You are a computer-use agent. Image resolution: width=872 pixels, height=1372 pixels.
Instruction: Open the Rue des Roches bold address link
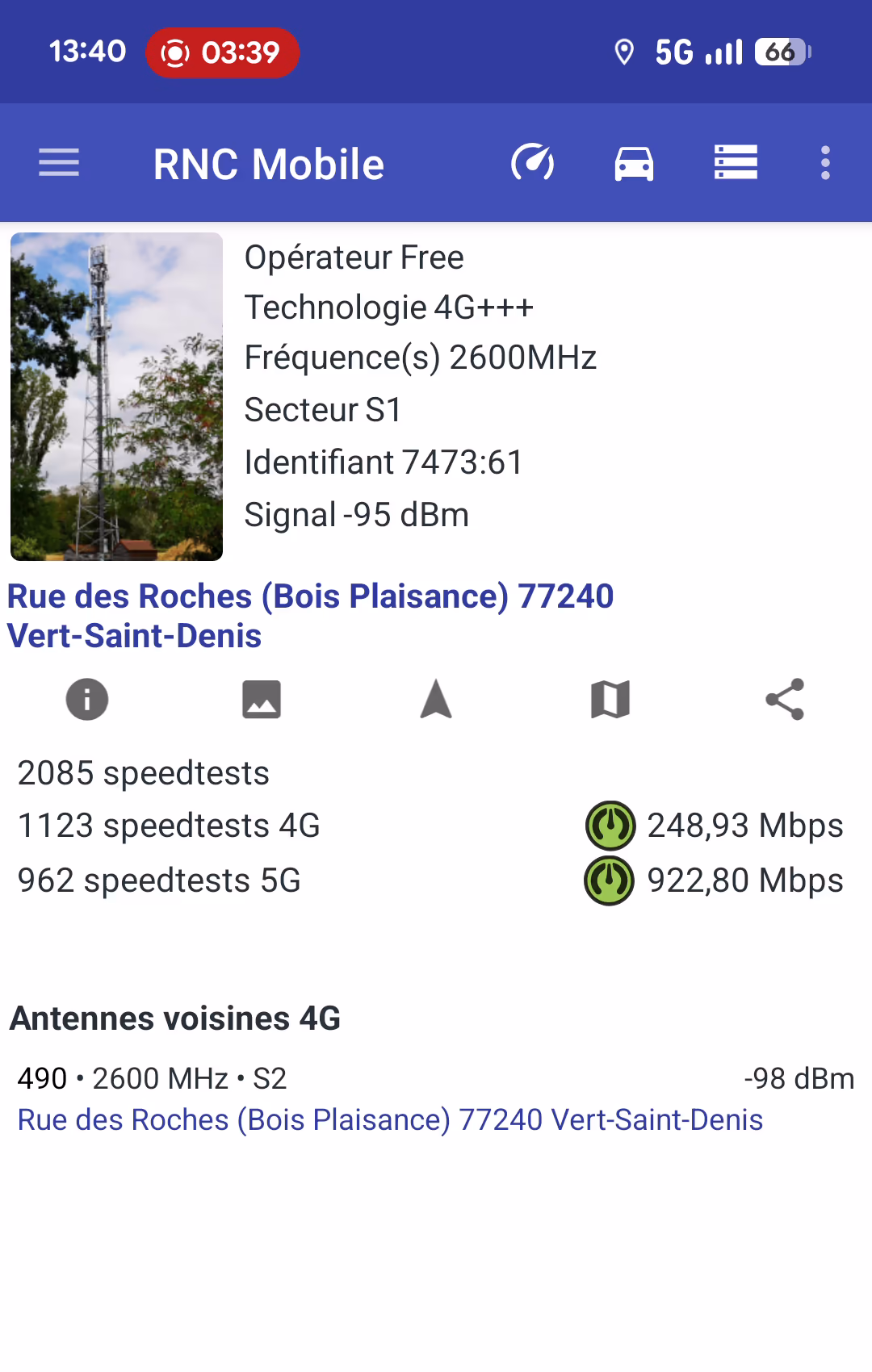(x=310, y=616)
